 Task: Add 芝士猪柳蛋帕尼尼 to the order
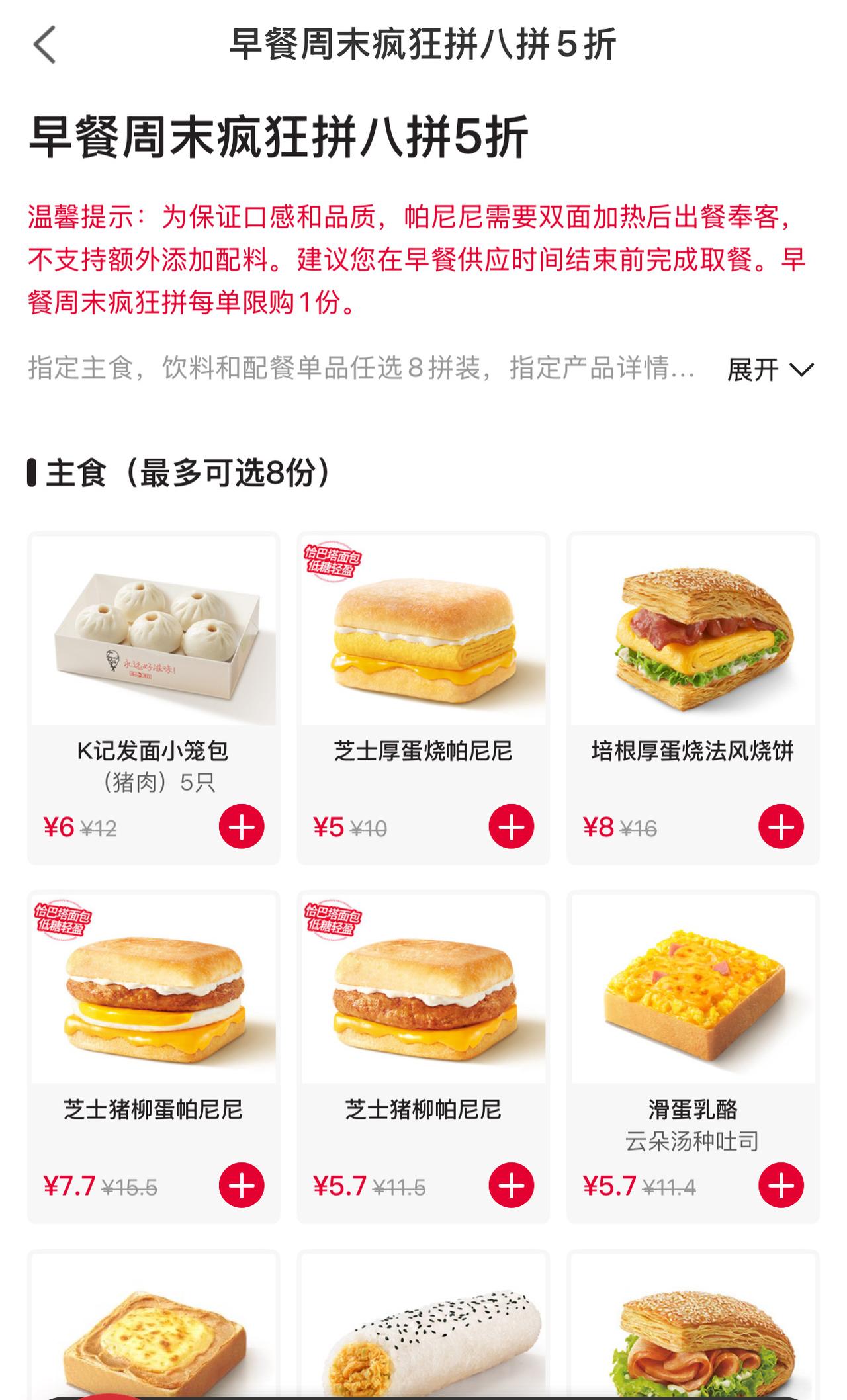pyautogui.click(x=242, y=1185)
